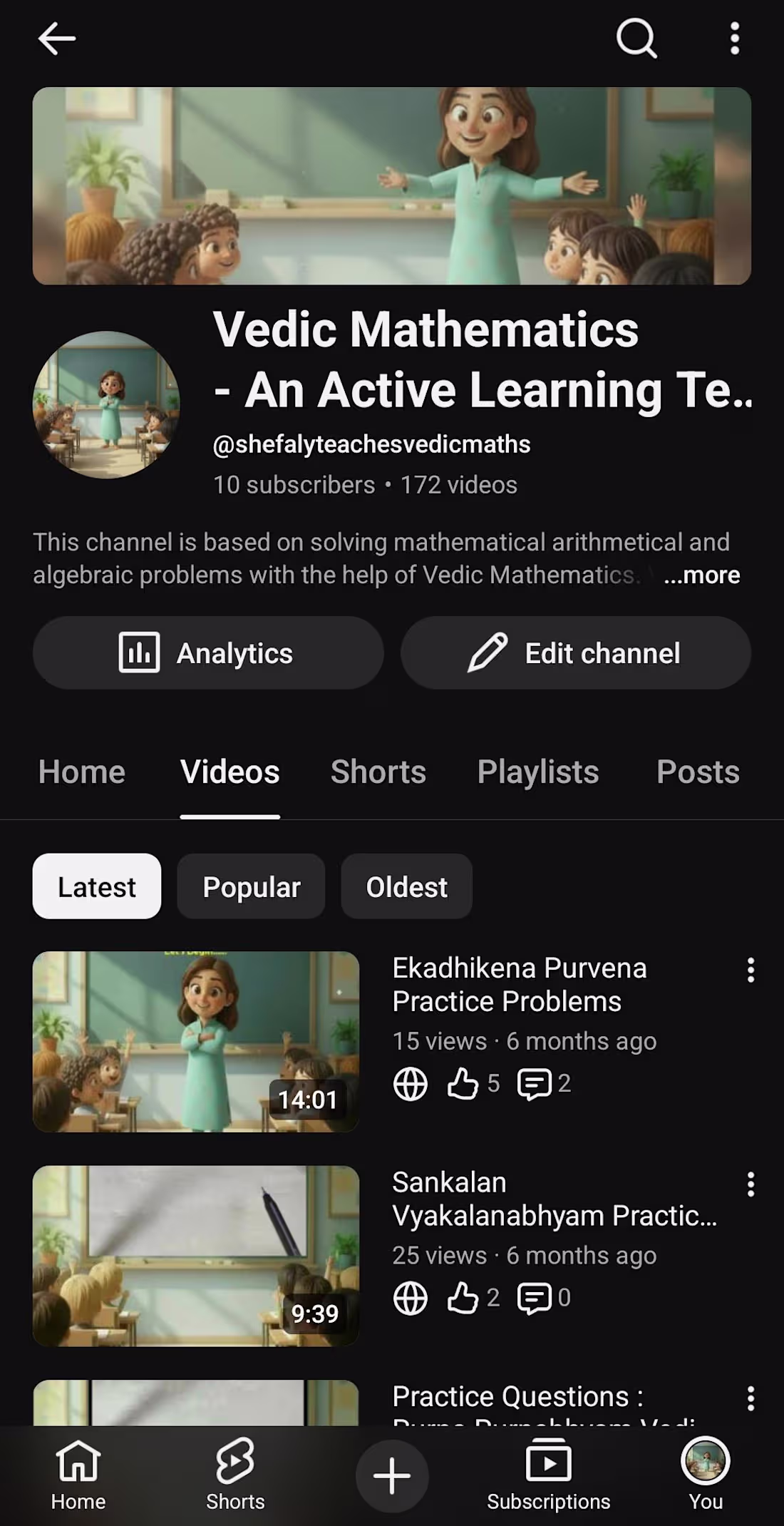Open the Playlists tab
The height and width of the screenshot is (1526, 784).
click(538, 772)
